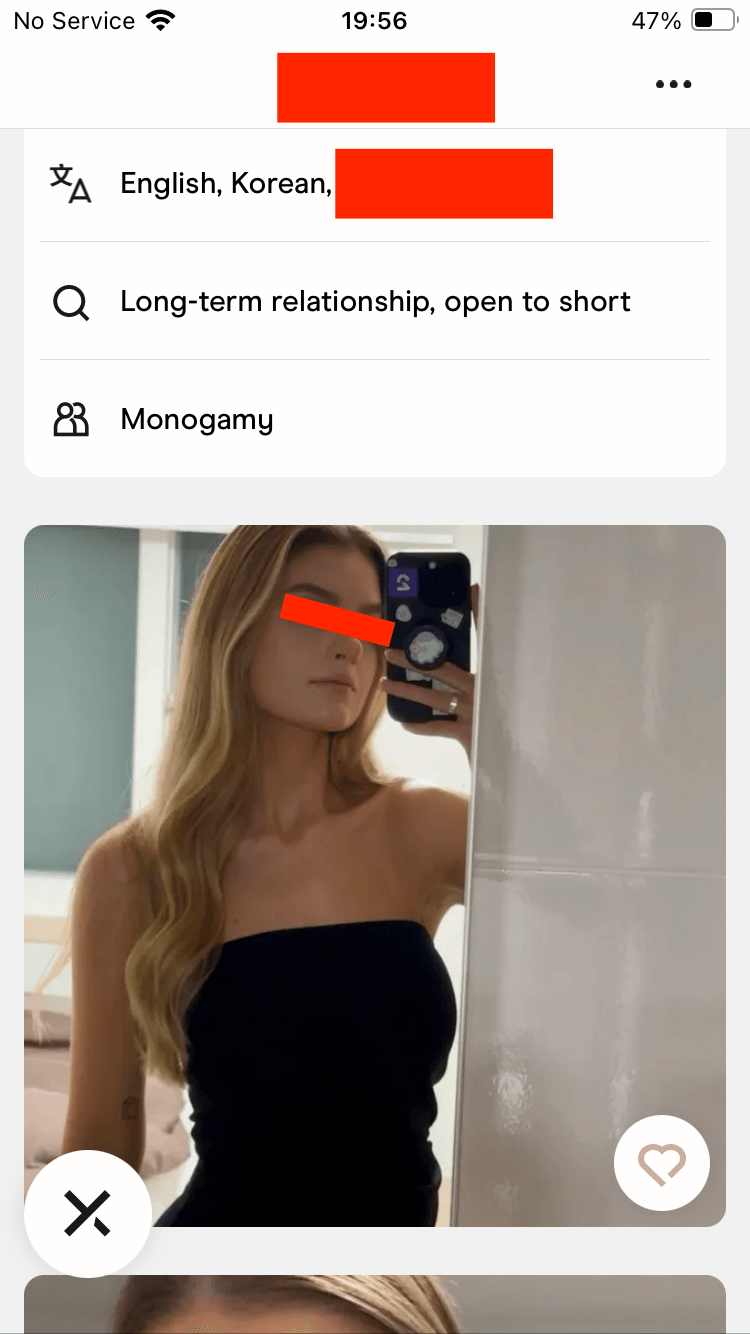The image size is (750, 1334).
Task: Select the magnifying glass dating-intentions icon
Action: (x=70, y=301)
